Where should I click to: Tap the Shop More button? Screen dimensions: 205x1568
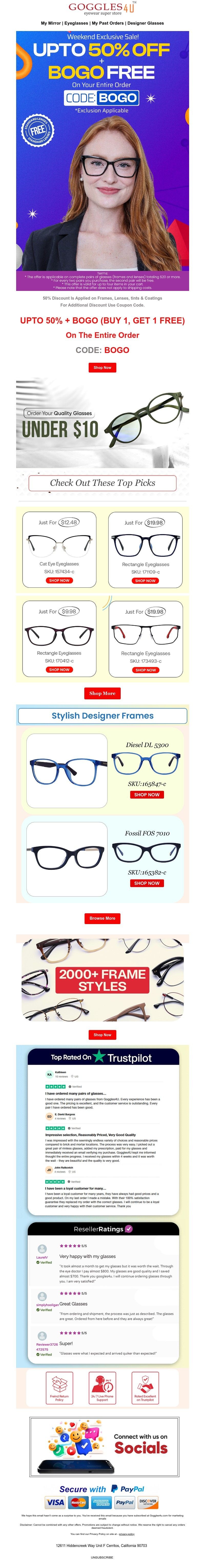102,693
